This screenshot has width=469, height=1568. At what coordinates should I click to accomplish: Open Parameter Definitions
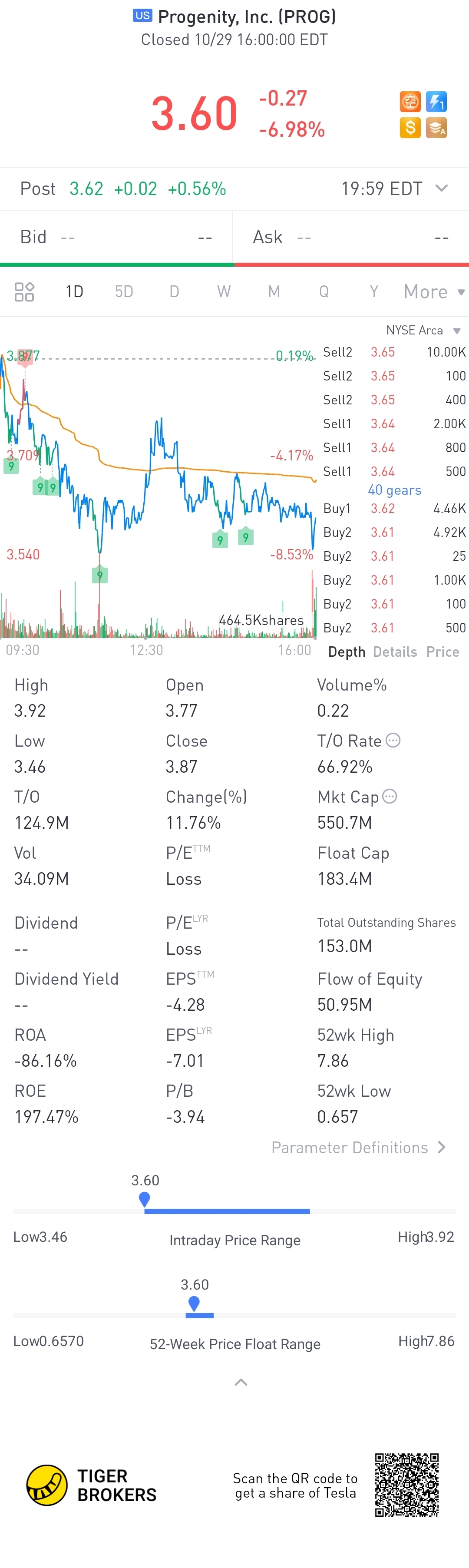point(358,1148)
